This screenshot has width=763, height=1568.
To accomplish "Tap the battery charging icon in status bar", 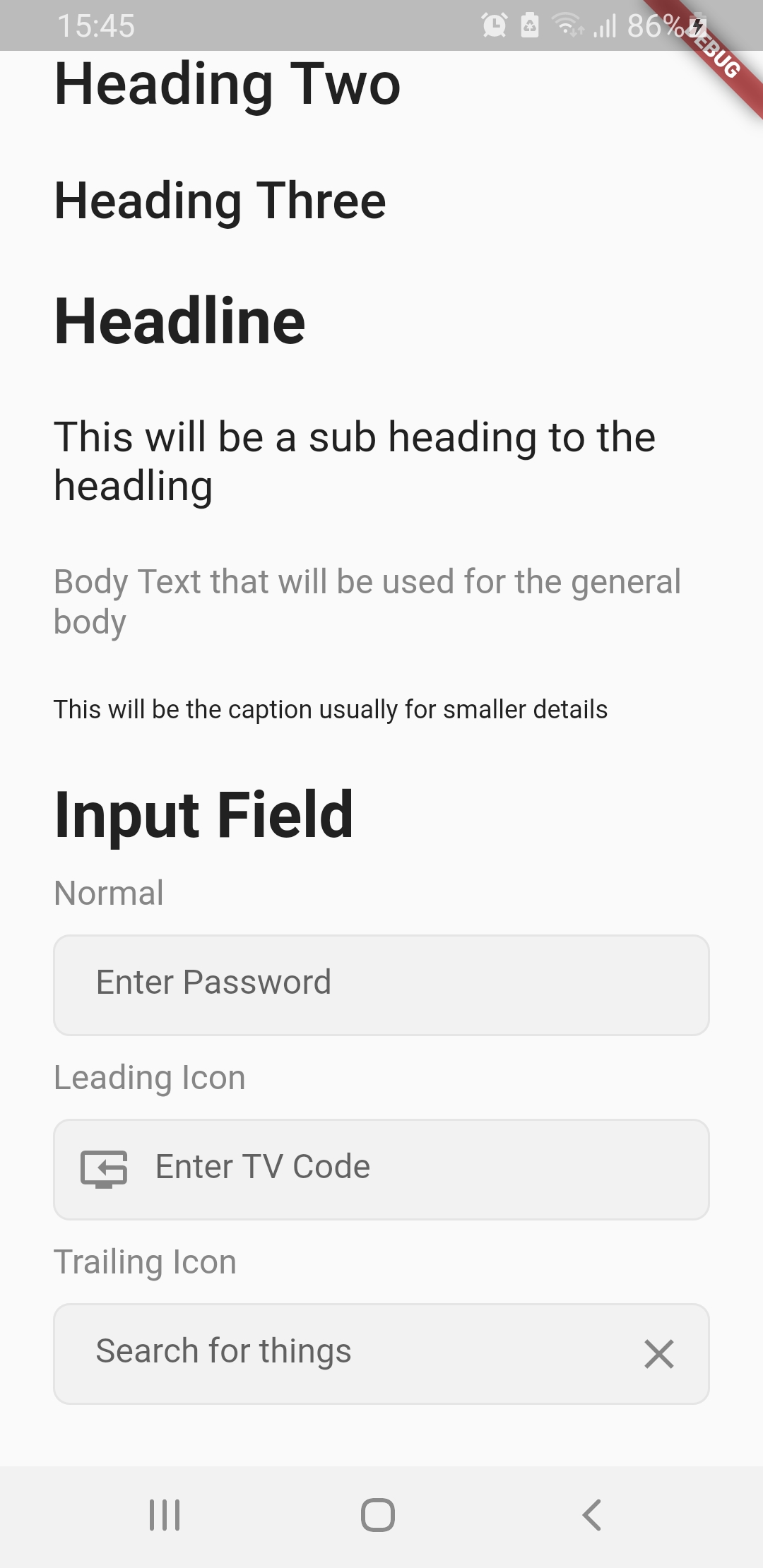I will (x=696, y=25).
